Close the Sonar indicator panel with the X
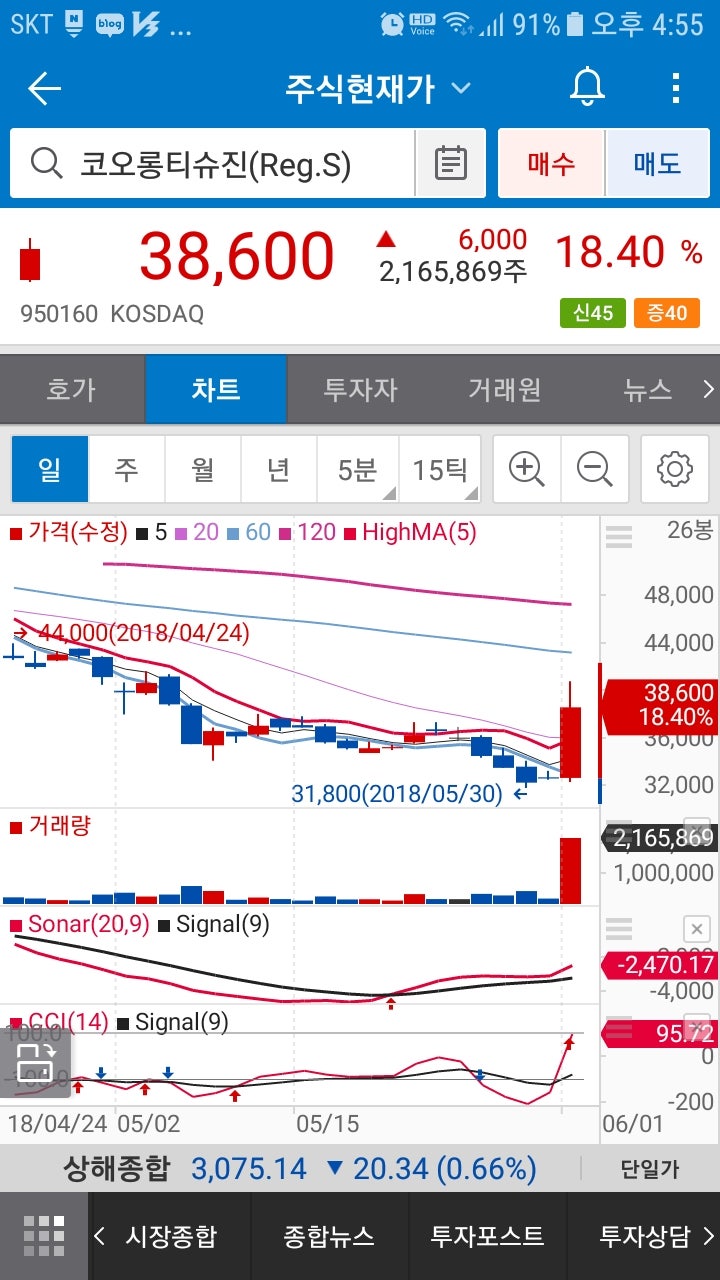Screen dimensions: 720x1280 696,929
